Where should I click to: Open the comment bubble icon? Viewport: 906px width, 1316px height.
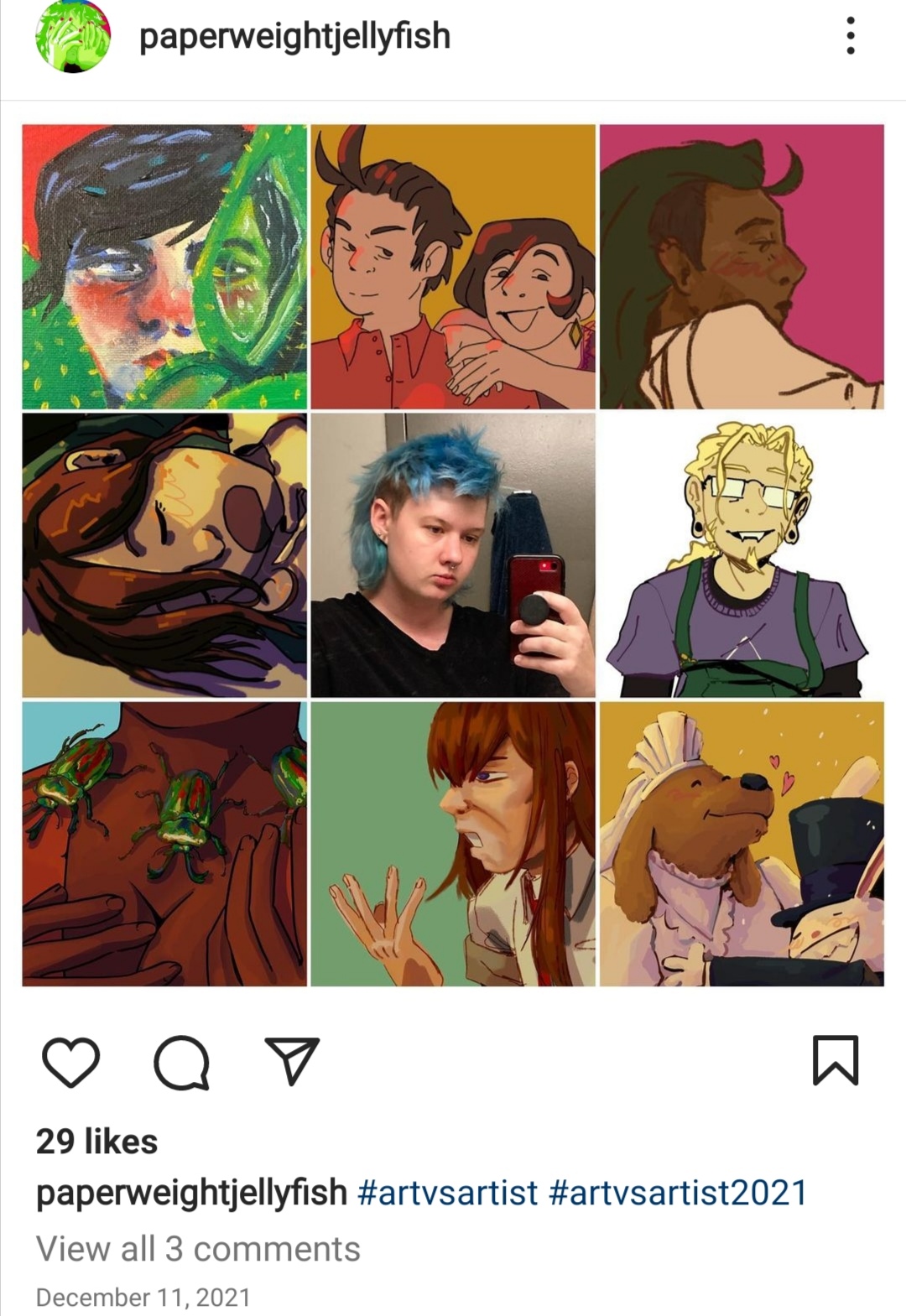(x=181, y=1062)
